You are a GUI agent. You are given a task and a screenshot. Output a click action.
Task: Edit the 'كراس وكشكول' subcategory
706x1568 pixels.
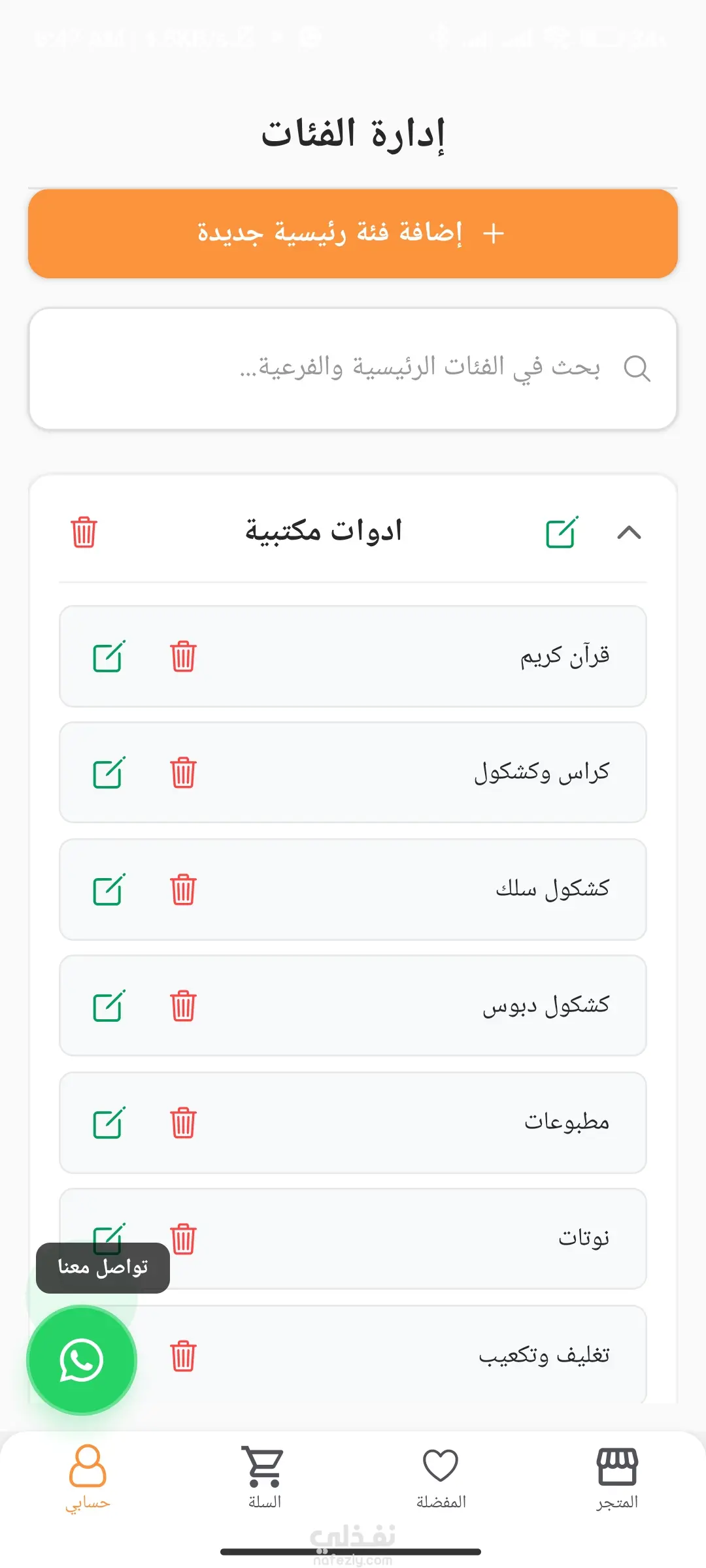(x=109, y=773)
